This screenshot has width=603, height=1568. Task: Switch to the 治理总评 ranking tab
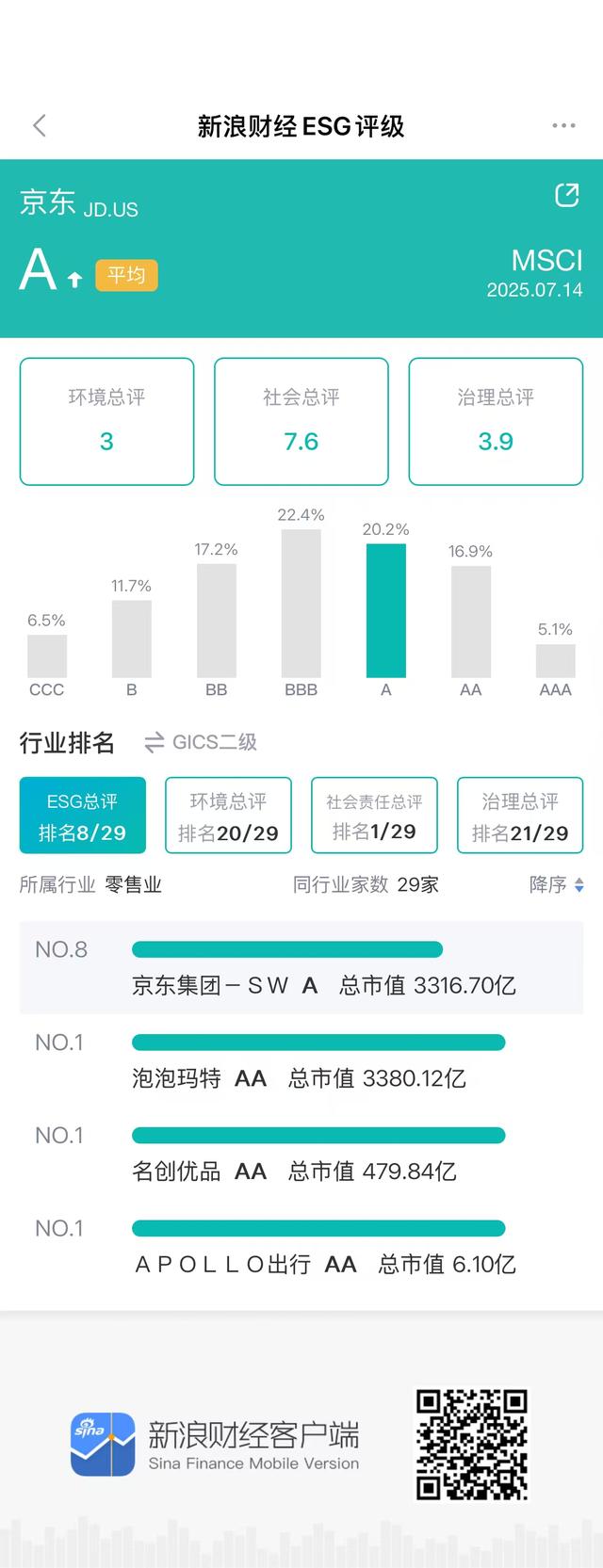(520, 816)
